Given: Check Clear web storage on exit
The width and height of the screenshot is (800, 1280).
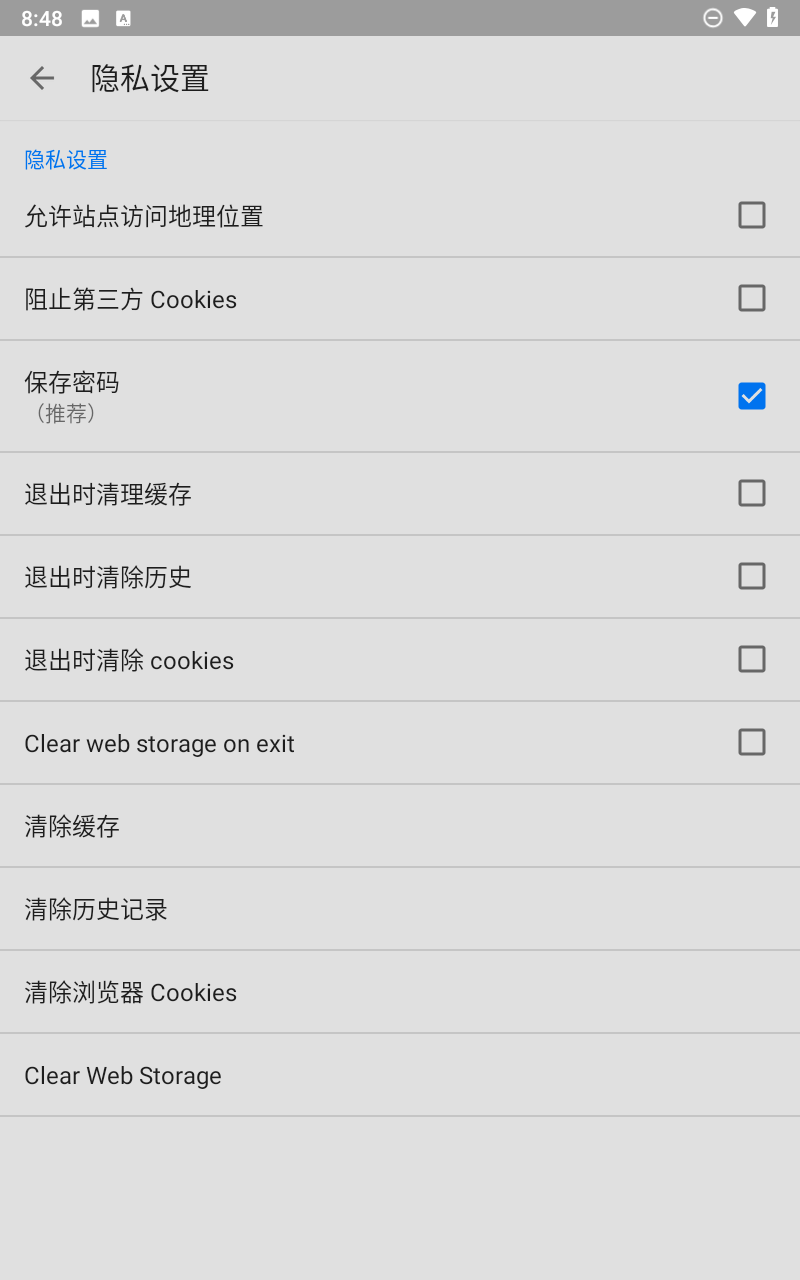Looking at the screenshot, I should pos(752,742).
